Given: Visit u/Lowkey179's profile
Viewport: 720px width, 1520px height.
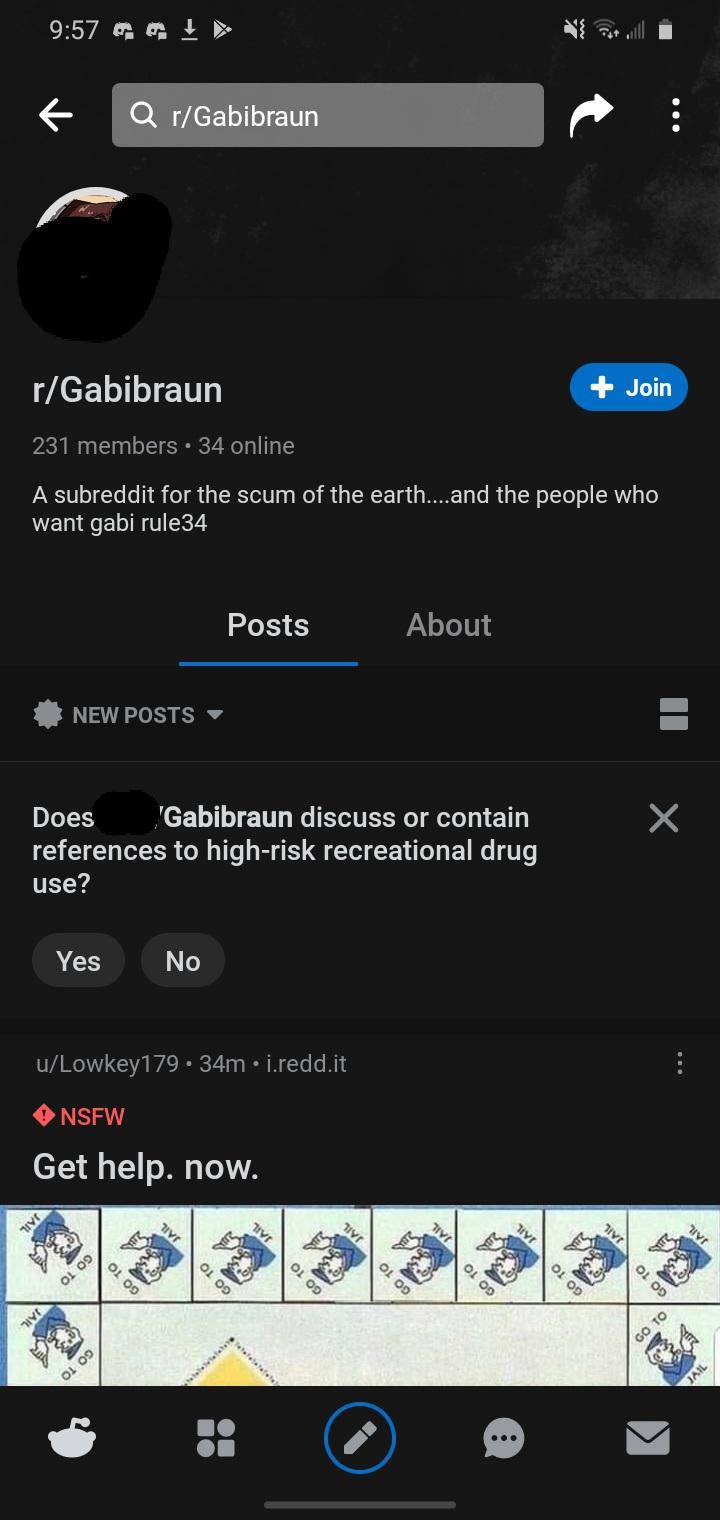Looking at the screenshot, I should (107, 1064).
